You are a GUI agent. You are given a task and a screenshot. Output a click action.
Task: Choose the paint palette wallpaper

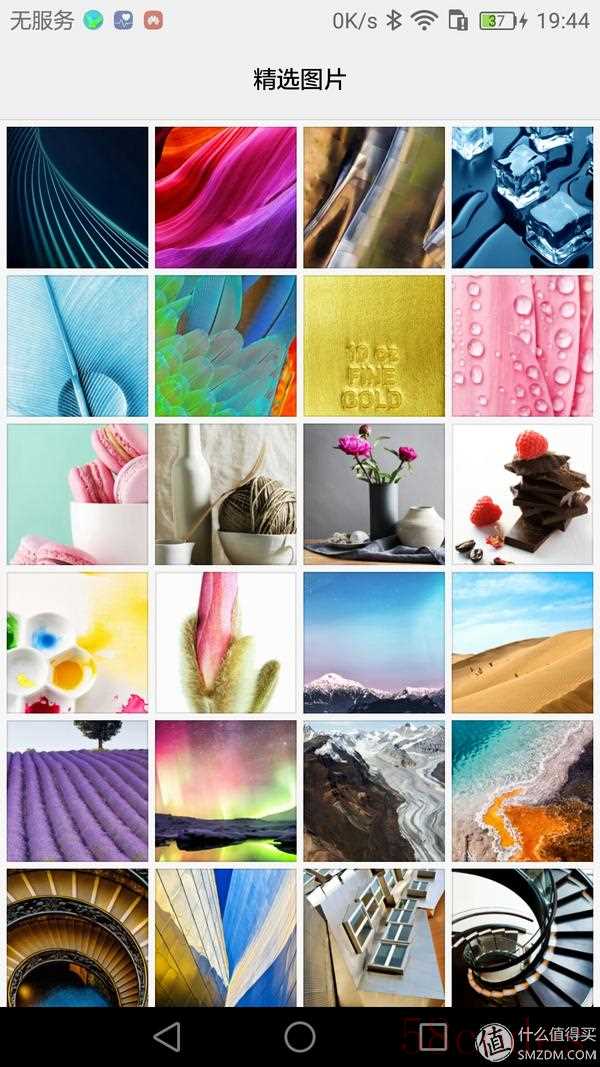click(x=77, y=642)
